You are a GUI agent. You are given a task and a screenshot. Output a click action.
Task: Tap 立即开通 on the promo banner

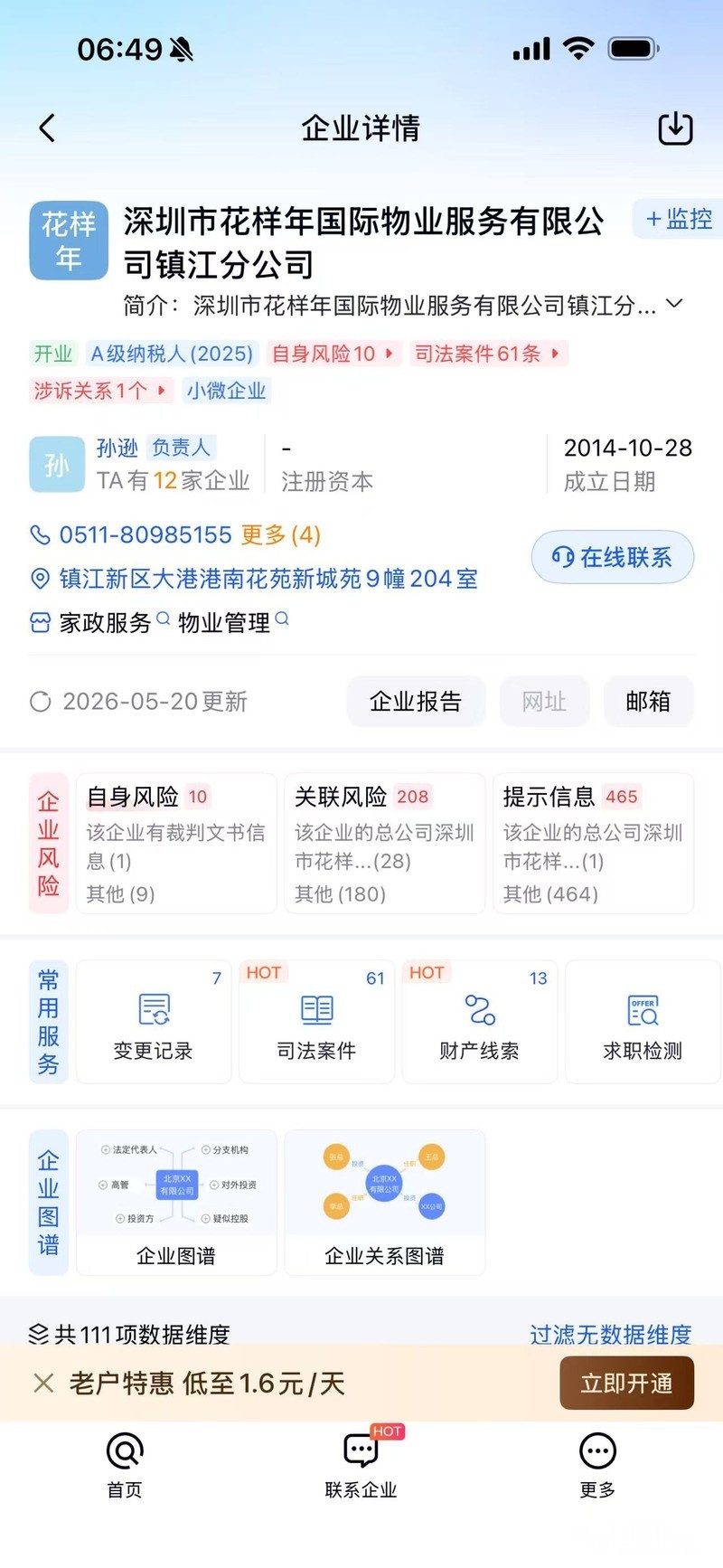pos(627,1384)
